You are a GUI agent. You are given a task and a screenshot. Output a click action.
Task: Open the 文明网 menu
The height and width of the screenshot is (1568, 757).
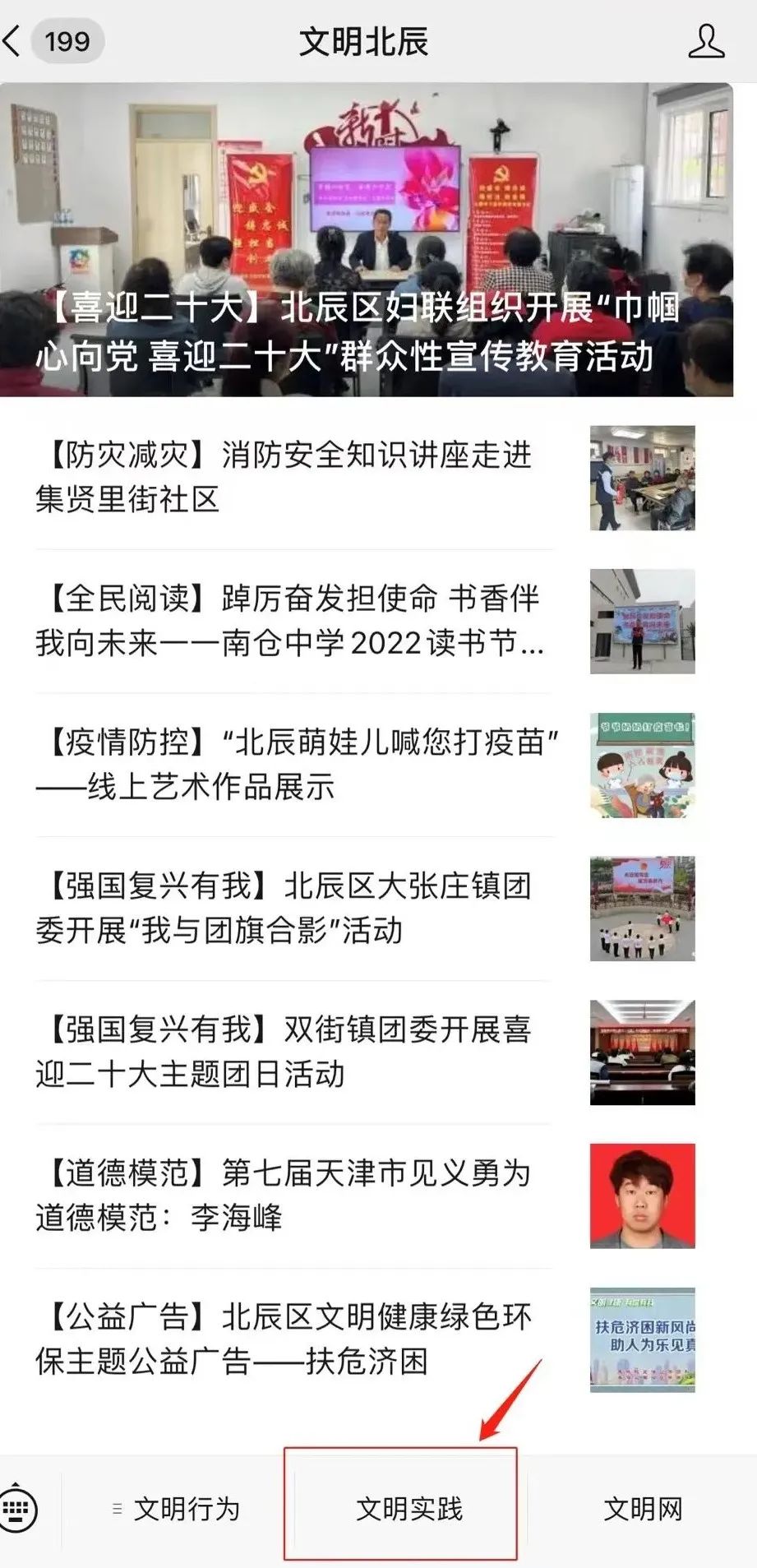pyautogui.click(x=643, y=1509)
